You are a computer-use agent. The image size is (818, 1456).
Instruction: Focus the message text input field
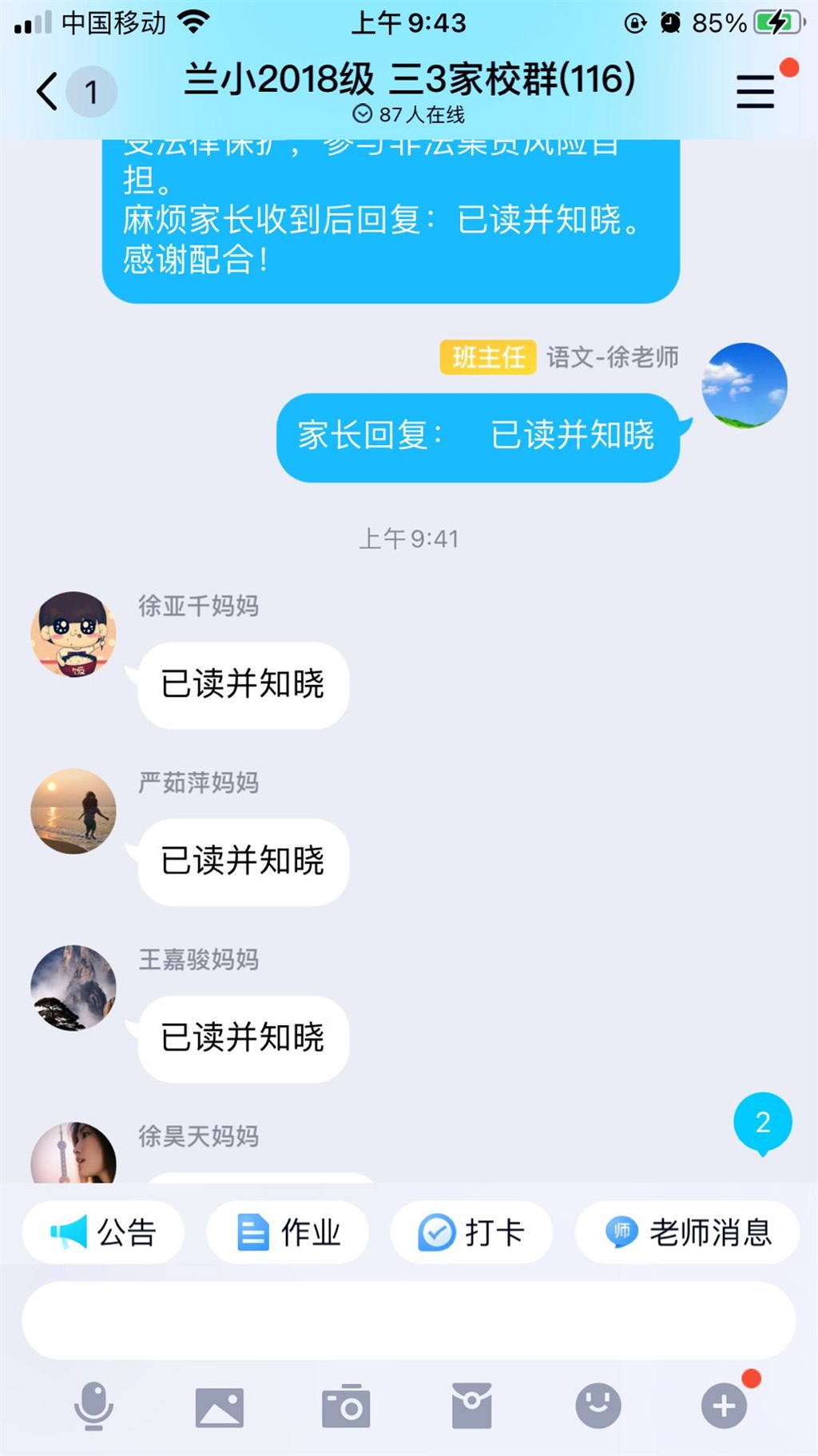point(408,1321)
